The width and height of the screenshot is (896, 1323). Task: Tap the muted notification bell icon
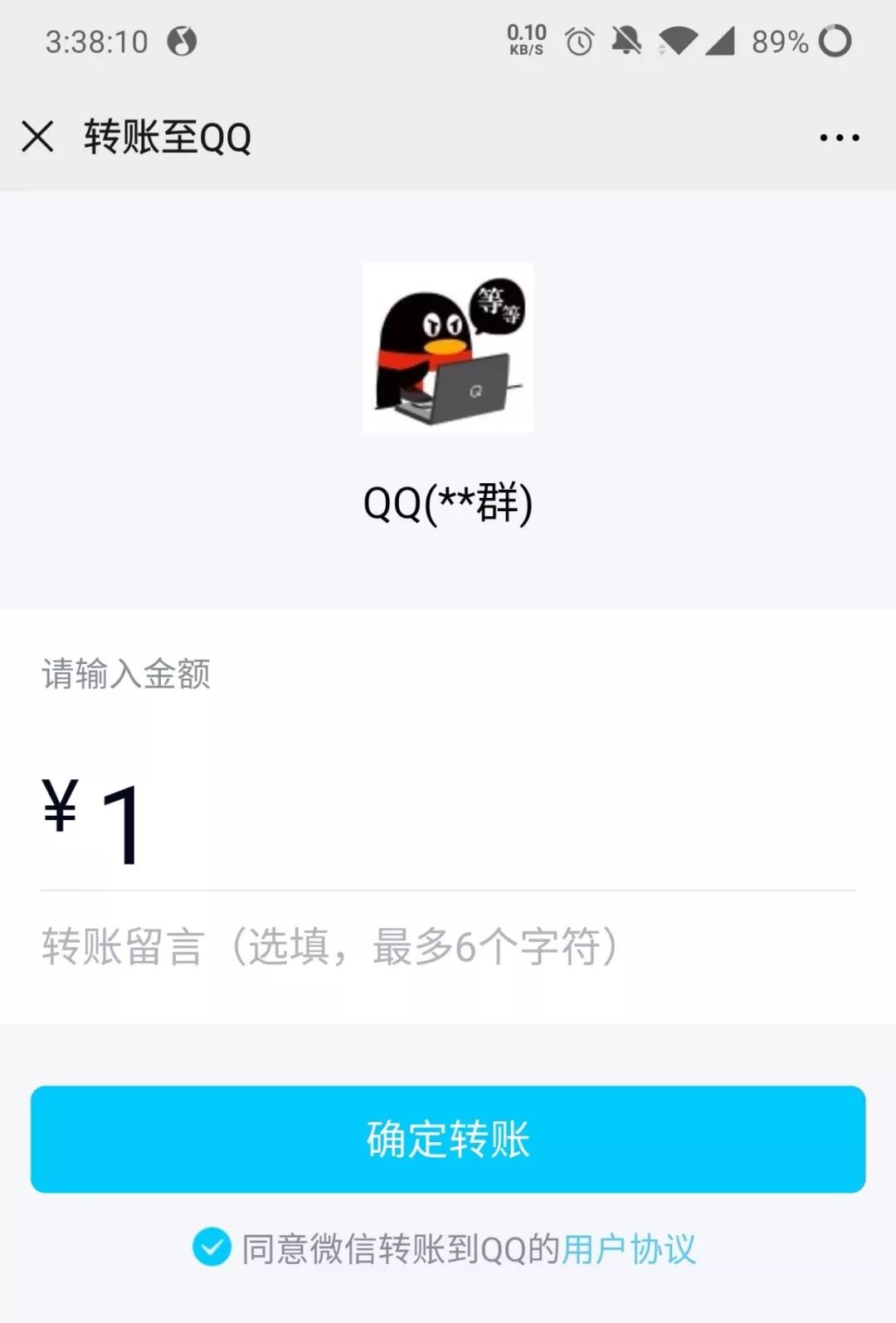point(628,41)
